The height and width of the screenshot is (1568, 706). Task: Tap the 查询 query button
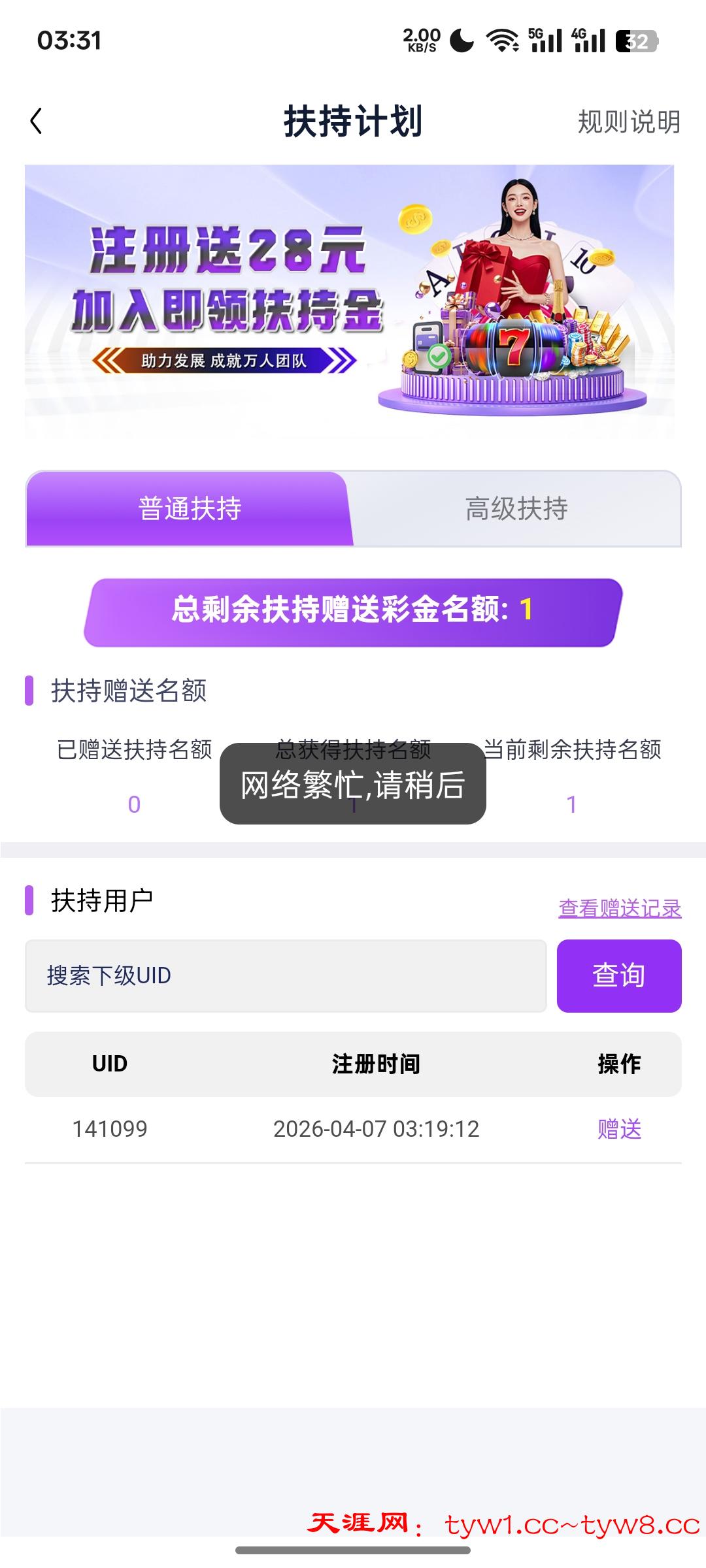(618, 976)
